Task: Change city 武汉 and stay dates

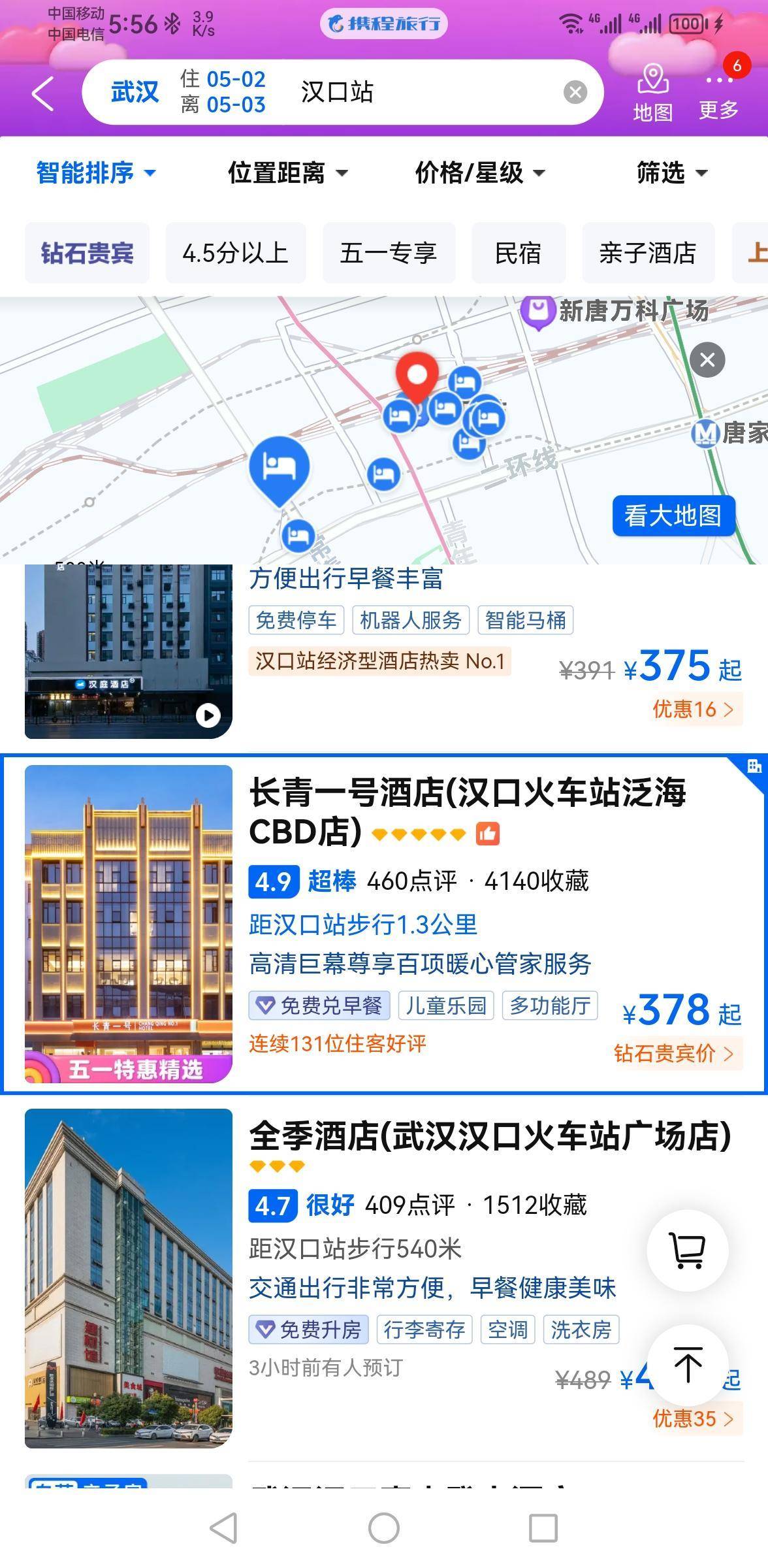Action: (188, 92)
